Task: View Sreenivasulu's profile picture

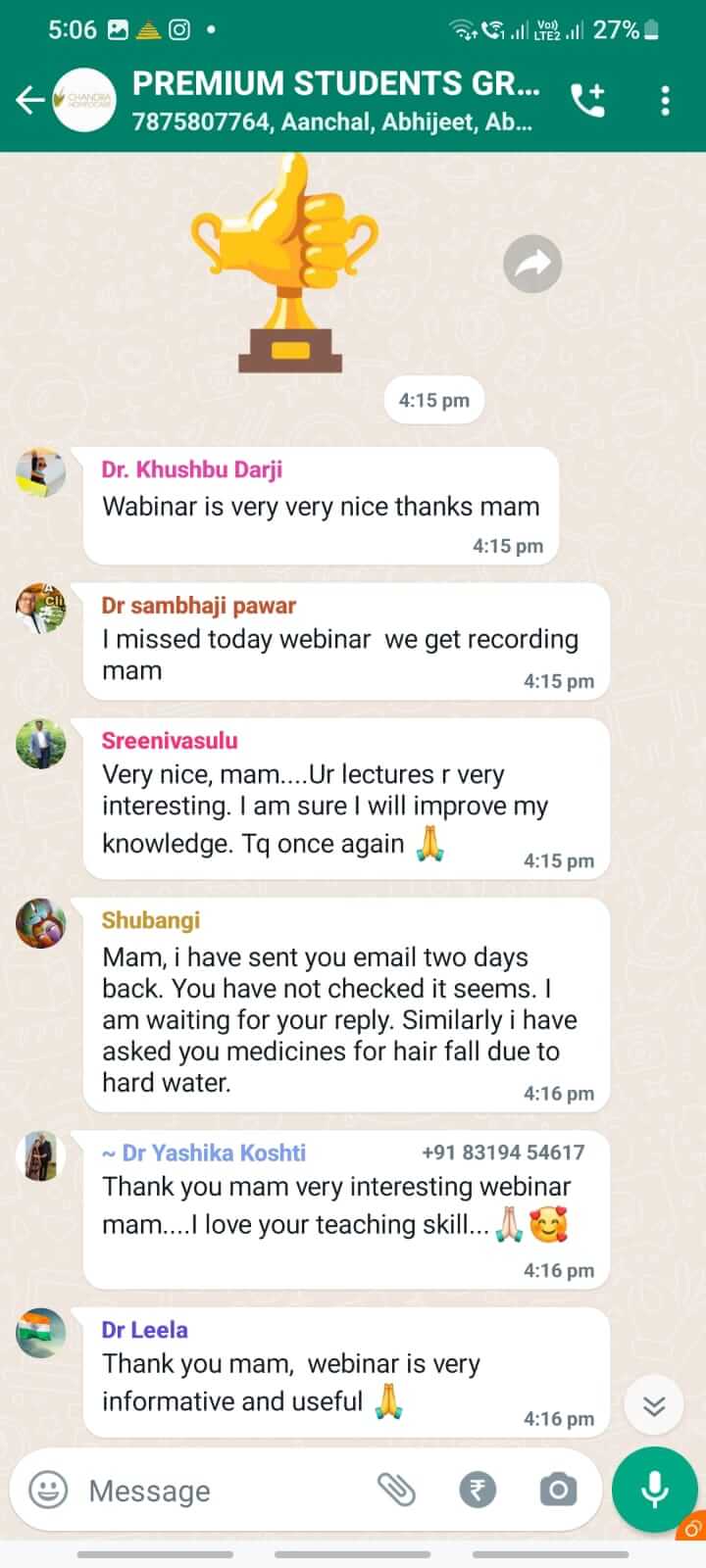Action: click(x=41, y=744)
